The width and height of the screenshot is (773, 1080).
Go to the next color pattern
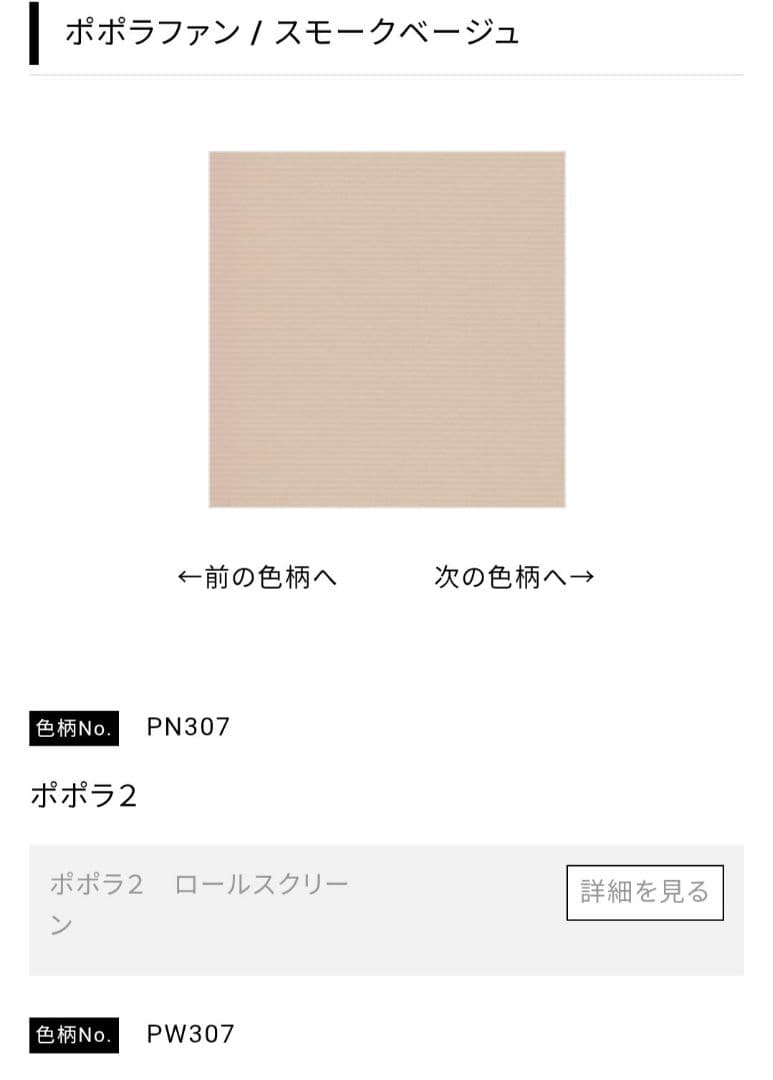(x=514, y=577)
